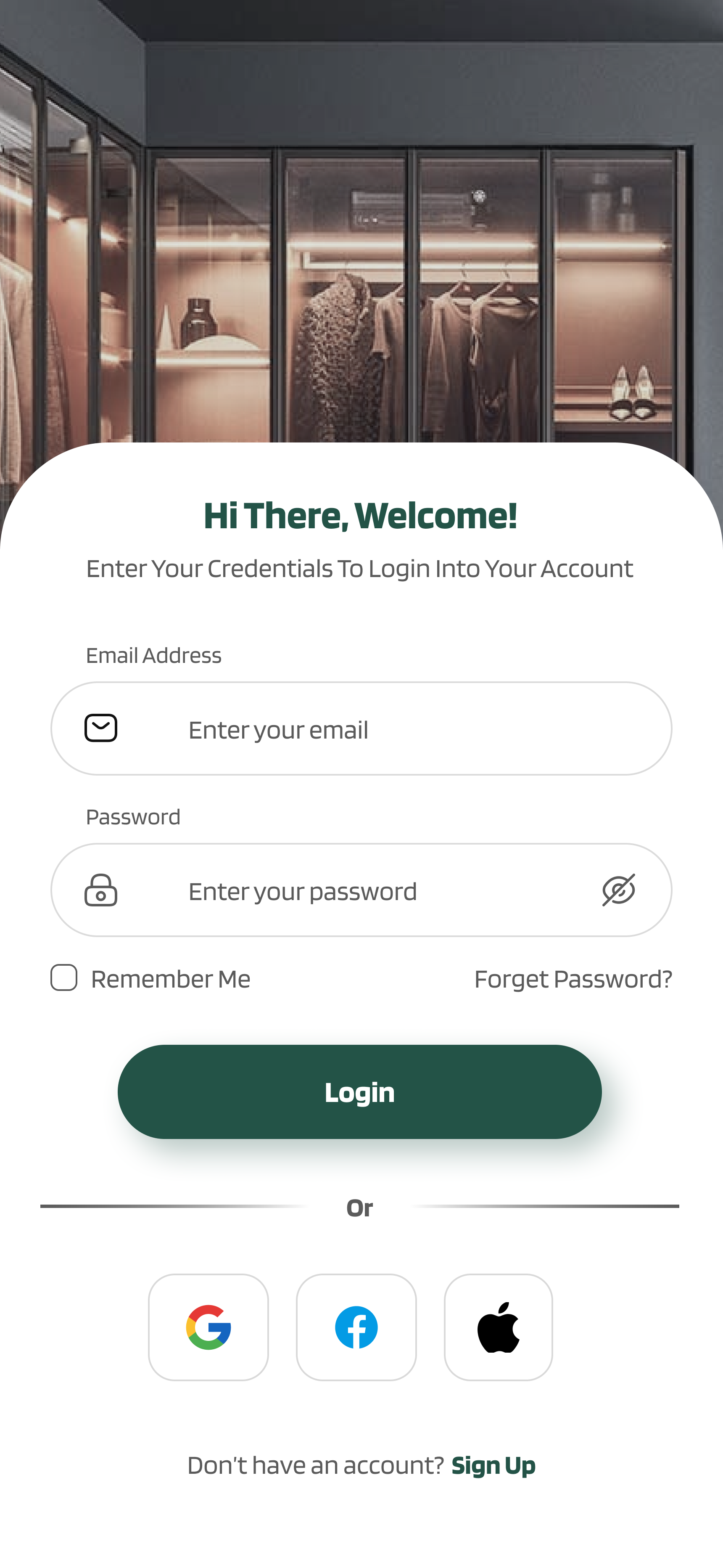723x1568 pixels.
Task: Open the Forget Password link
Action: [573, 979]
